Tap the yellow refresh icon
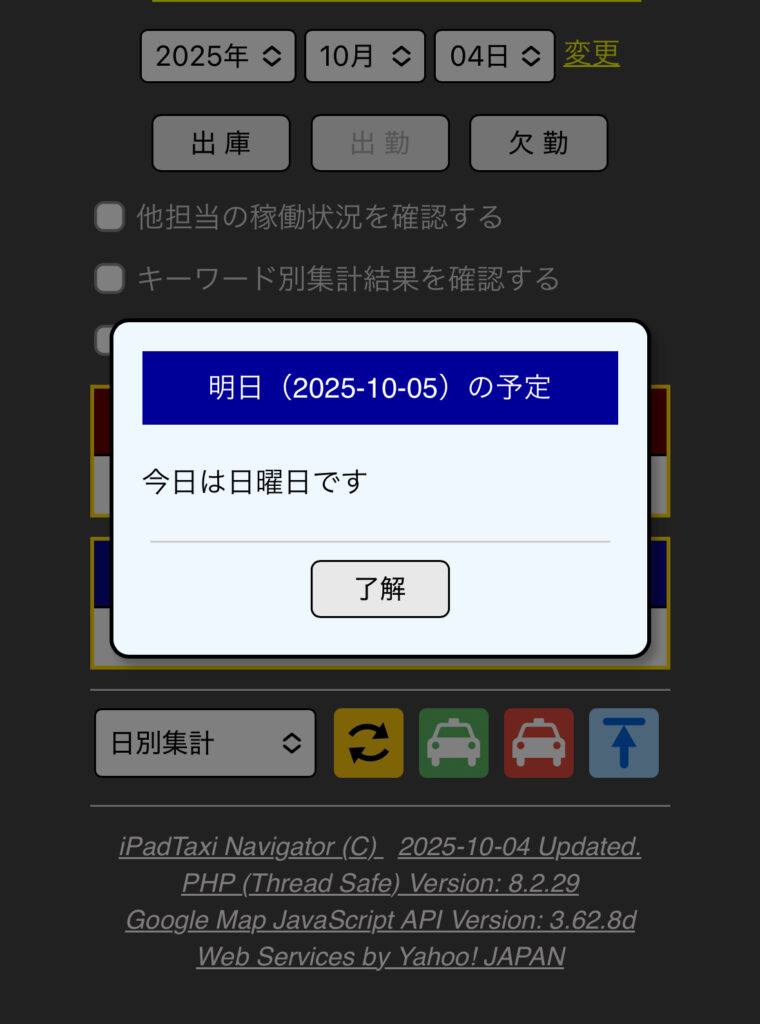760x1024 pixels. tap(368, 743)
